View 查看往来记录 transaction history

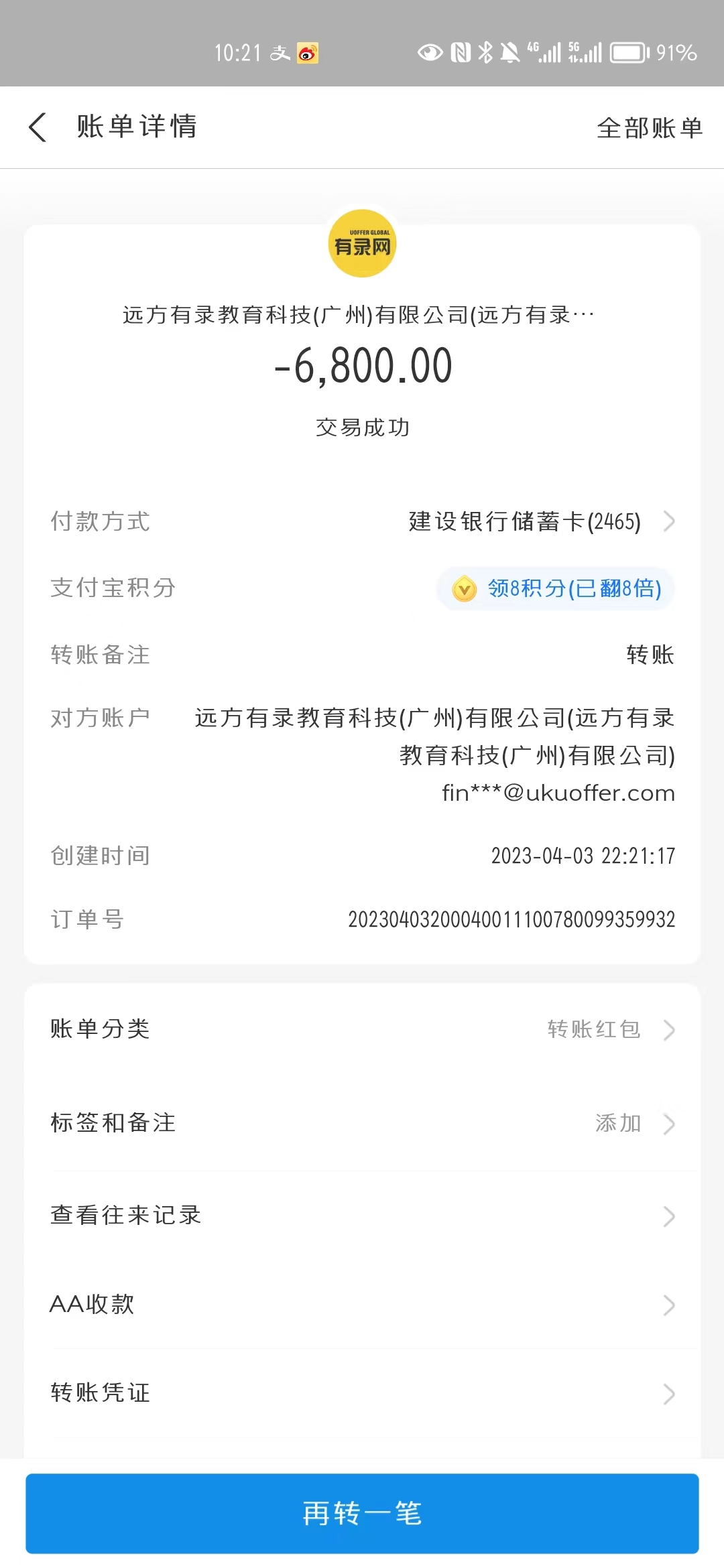point(362,1216)
